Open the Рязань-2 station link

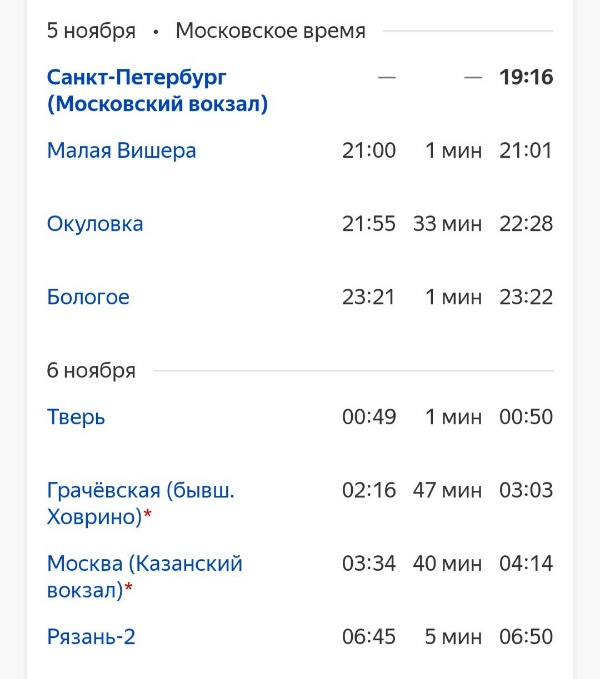coord(91,637)
